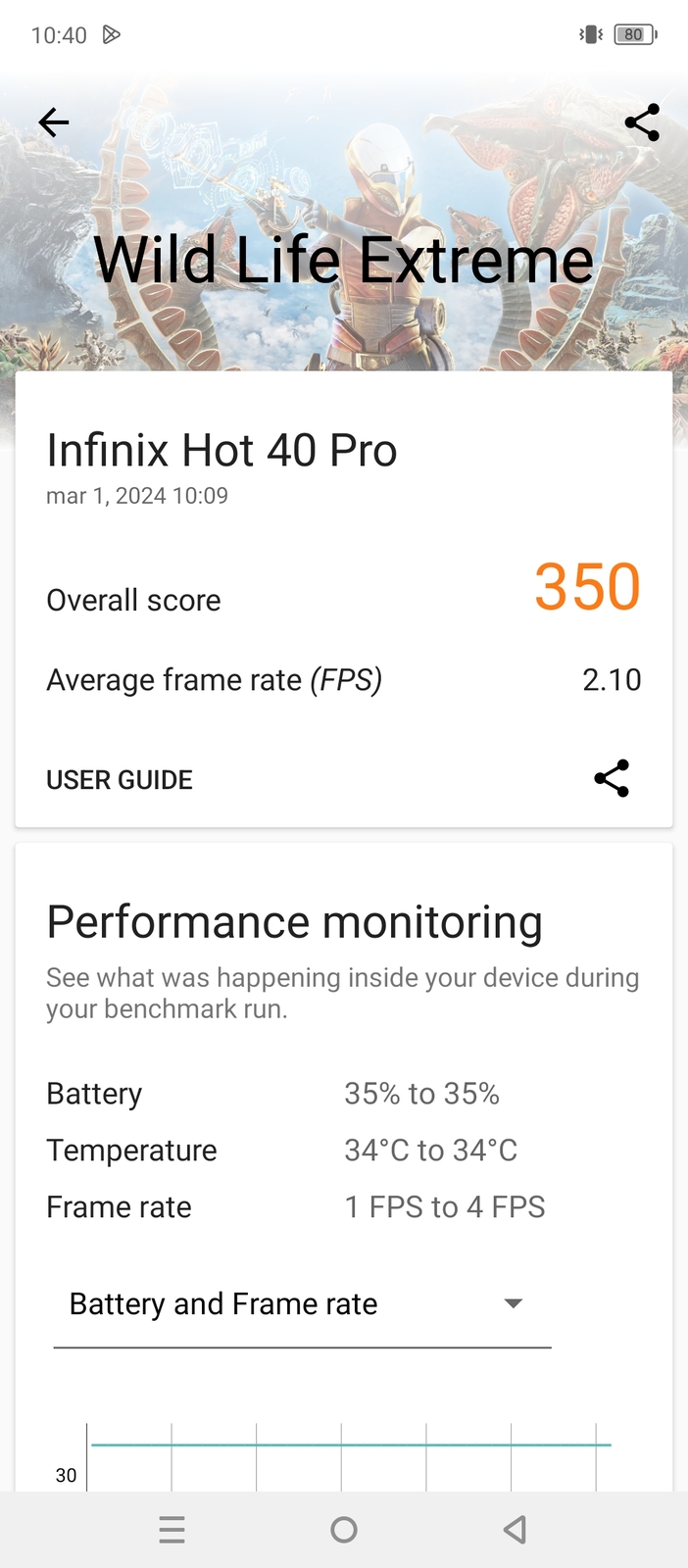The width and height of the screenshot is (688, 1568).
Task: Open recent apps from the navigation bar
Action: [x=172, y=1530]
